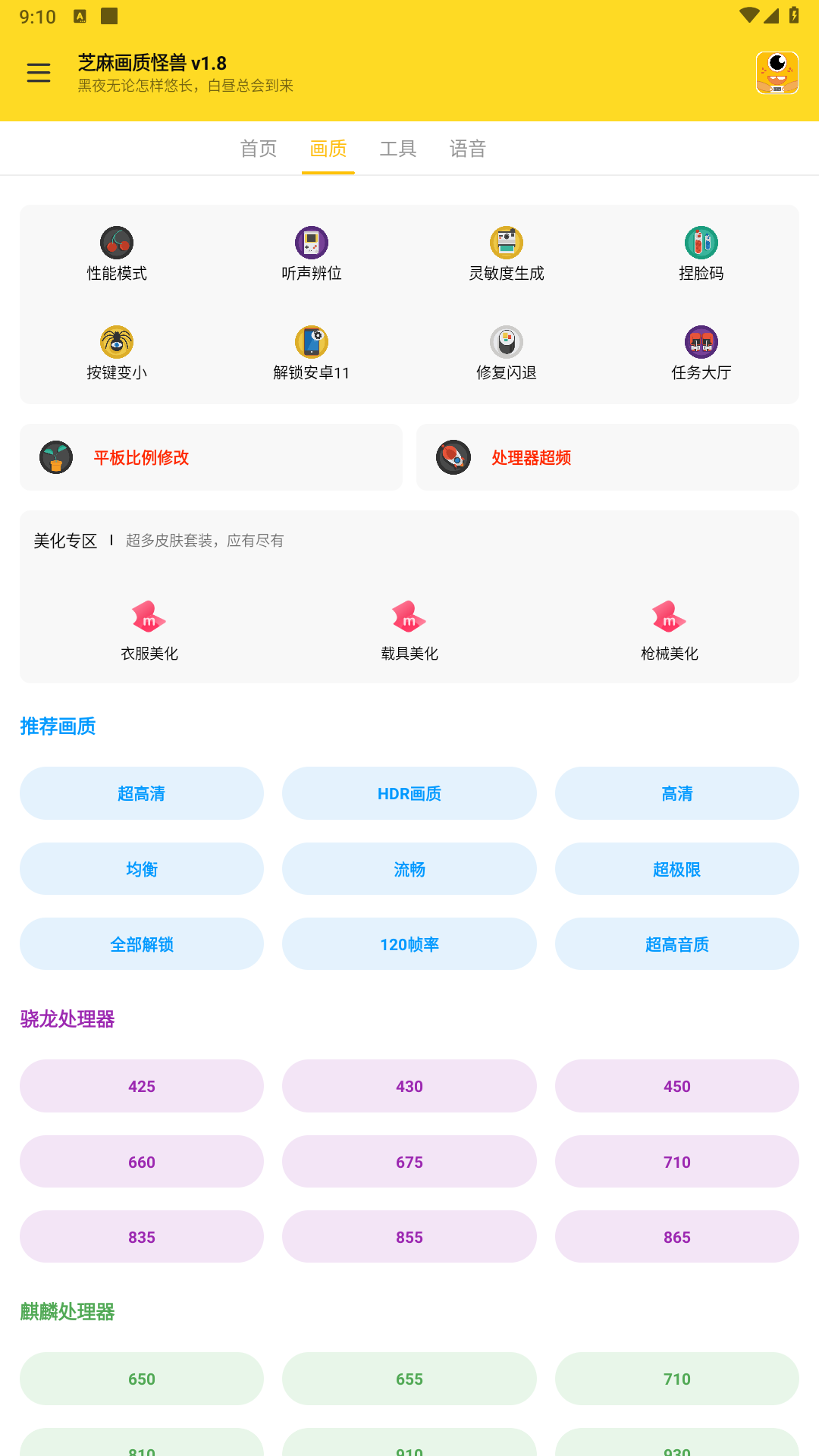
Task: Select 全部解锁 preset
Action: click(x=142, y=944)
